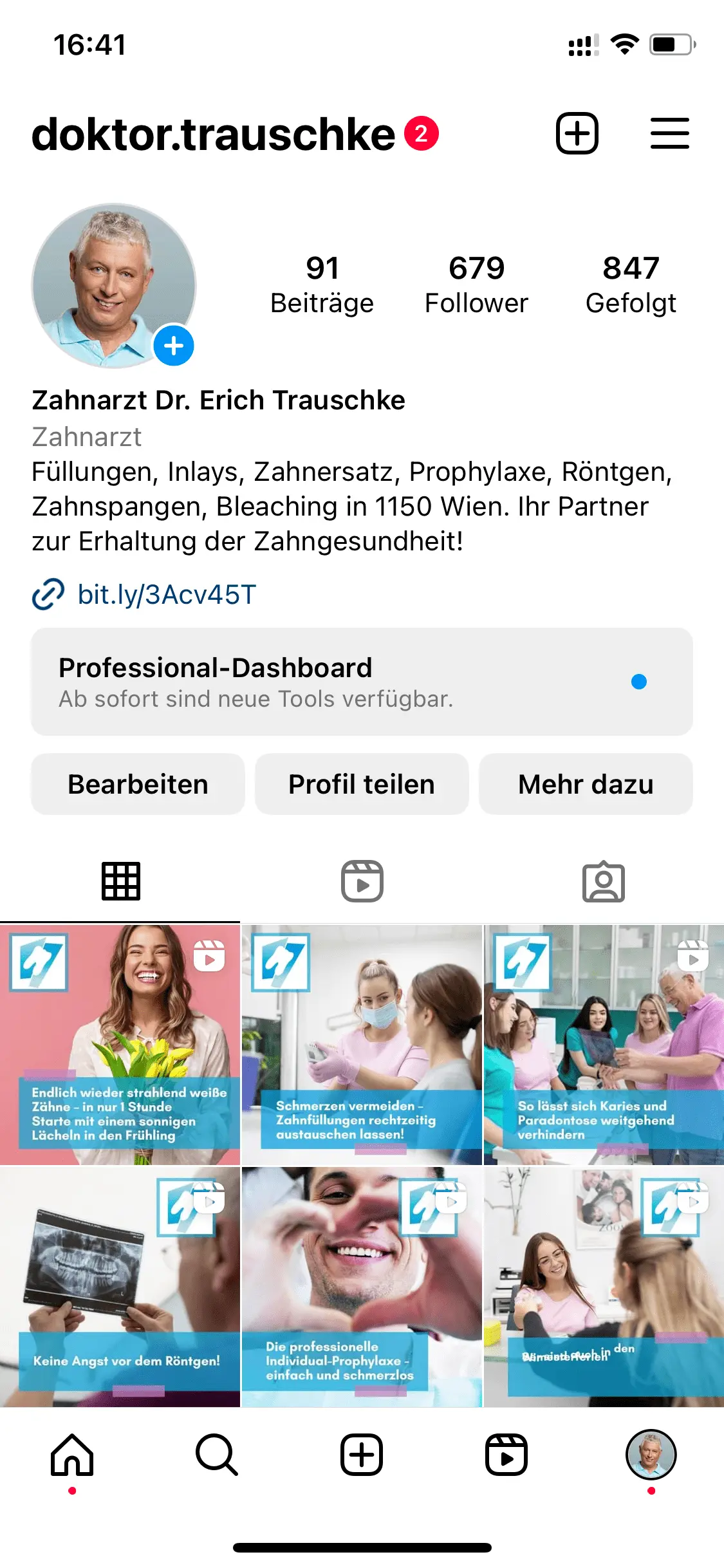Open the post about strahlend weiße Zähne
Image resolution: width=724 pixels, height=1568 pixels.
(120, 1045)
